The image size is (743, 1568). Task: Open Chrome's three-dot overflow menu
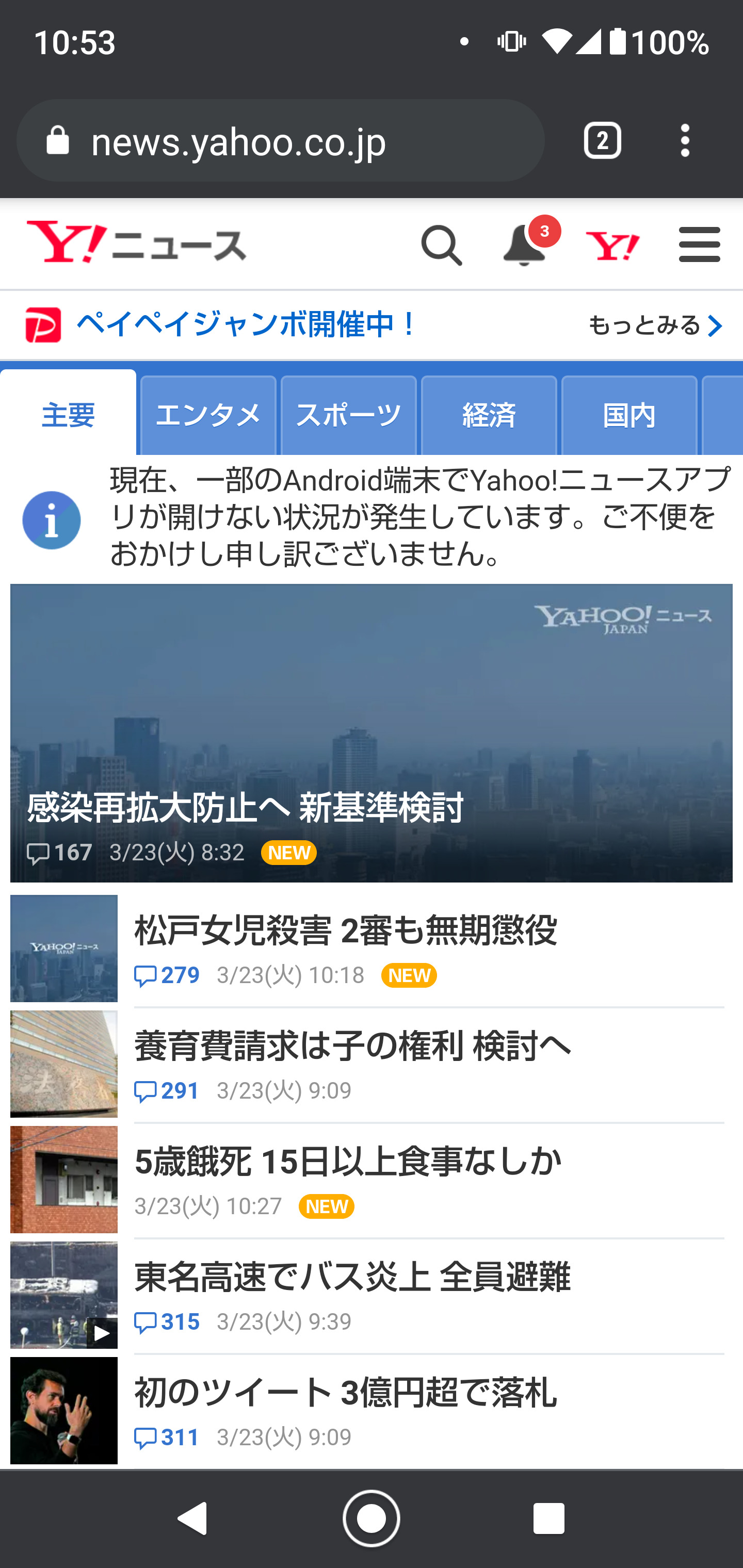[x=685, y=141]
